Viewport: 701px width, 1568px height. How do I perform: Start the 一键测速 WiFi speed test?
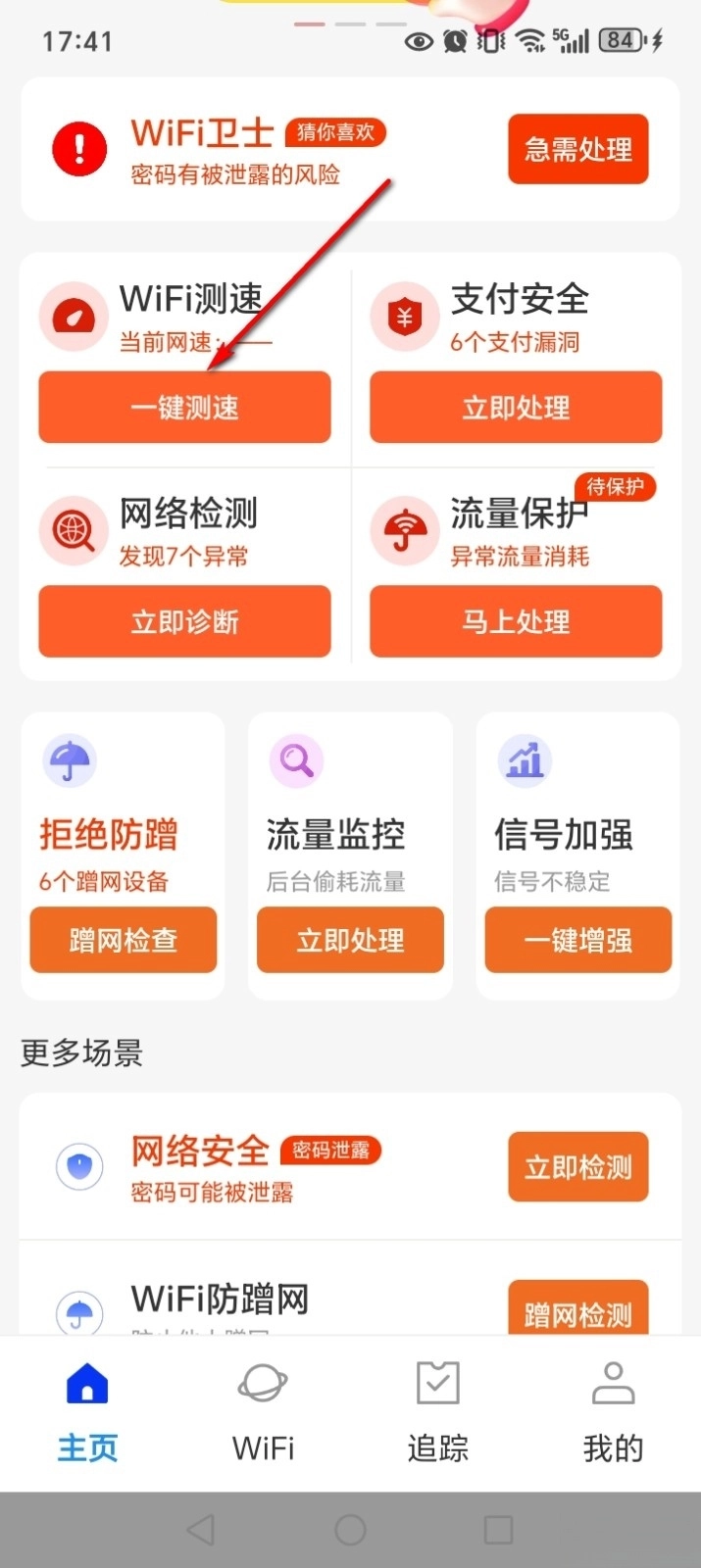tap(184, 407)
